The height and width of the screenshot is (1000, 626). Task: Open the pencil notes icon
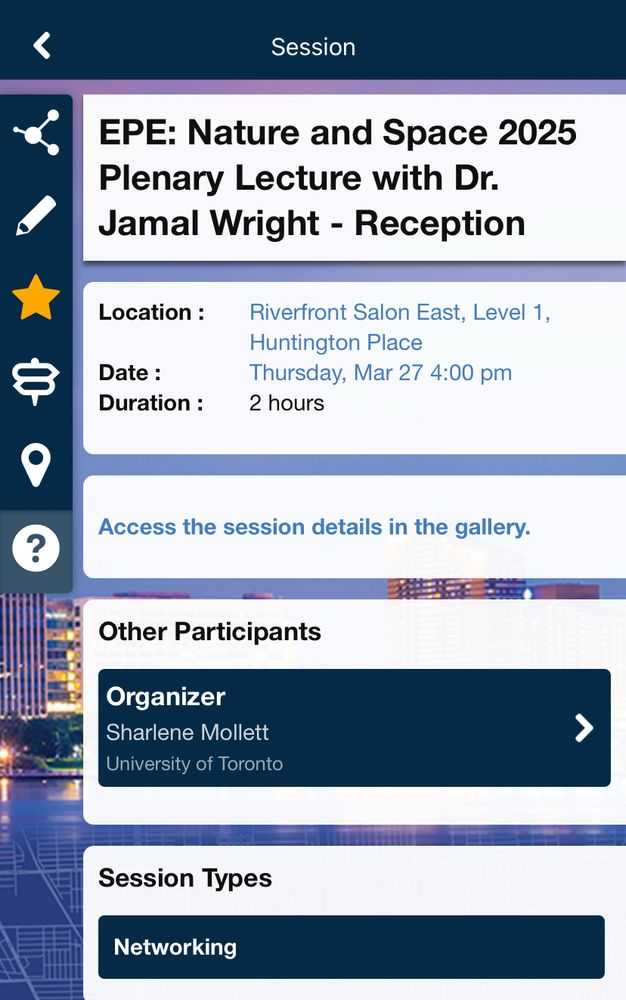[x=36, y=216]
